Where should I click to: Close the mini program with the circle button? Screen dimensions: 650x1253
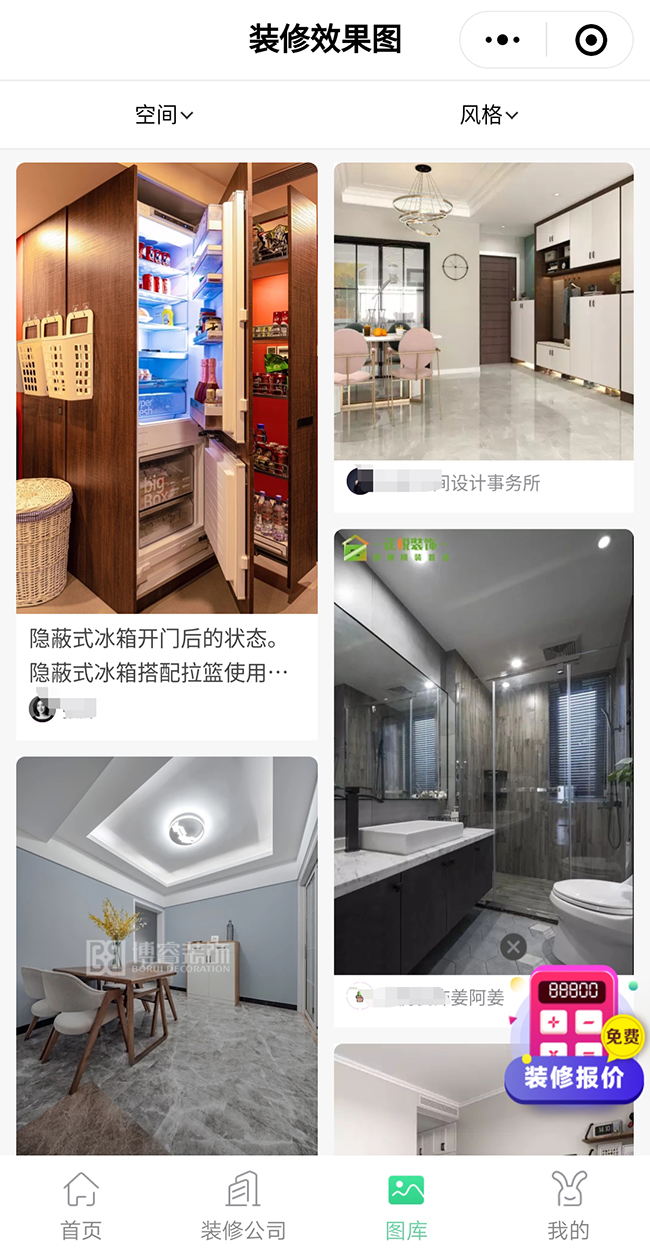[x=591, y=40]
